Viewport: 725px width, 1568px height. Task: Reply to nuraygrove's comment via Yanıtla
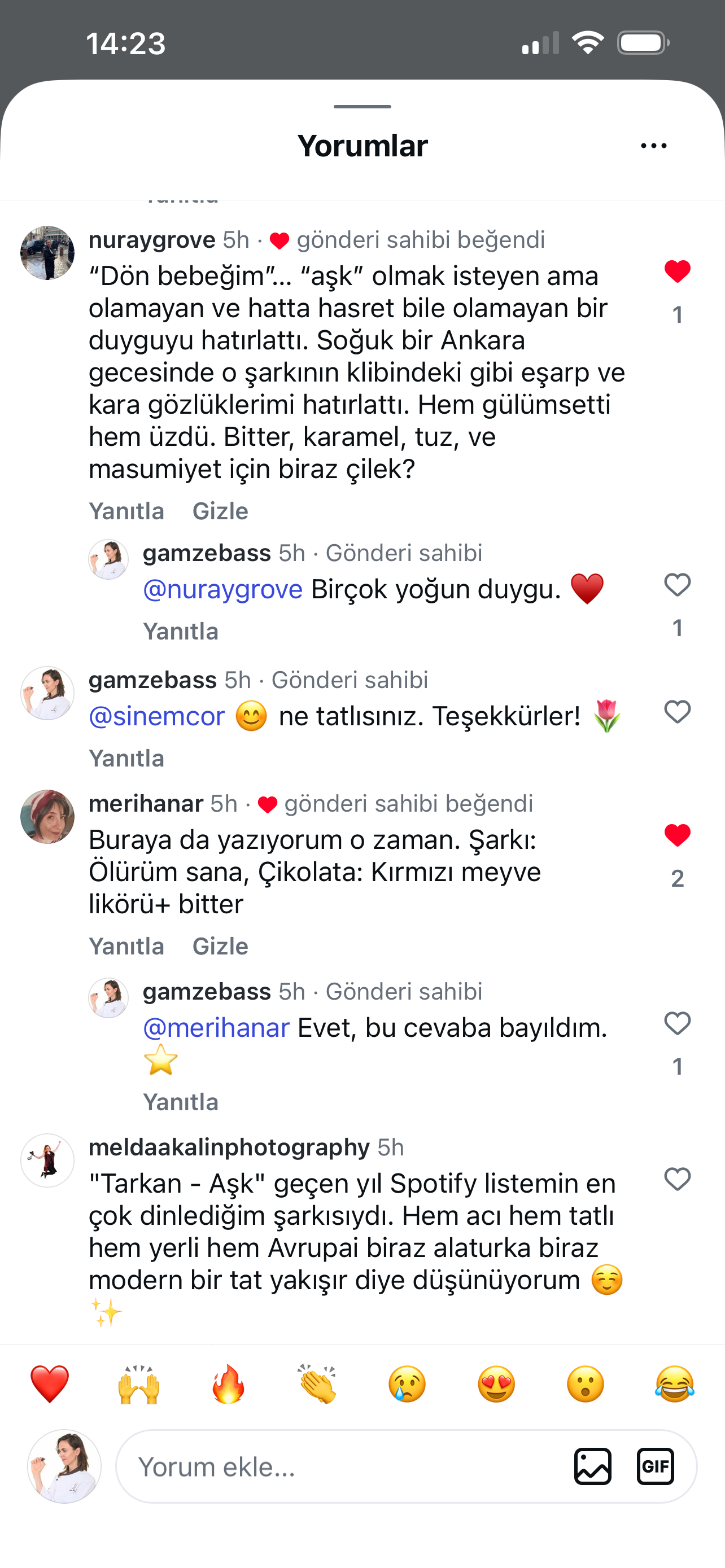pos(126,511)
